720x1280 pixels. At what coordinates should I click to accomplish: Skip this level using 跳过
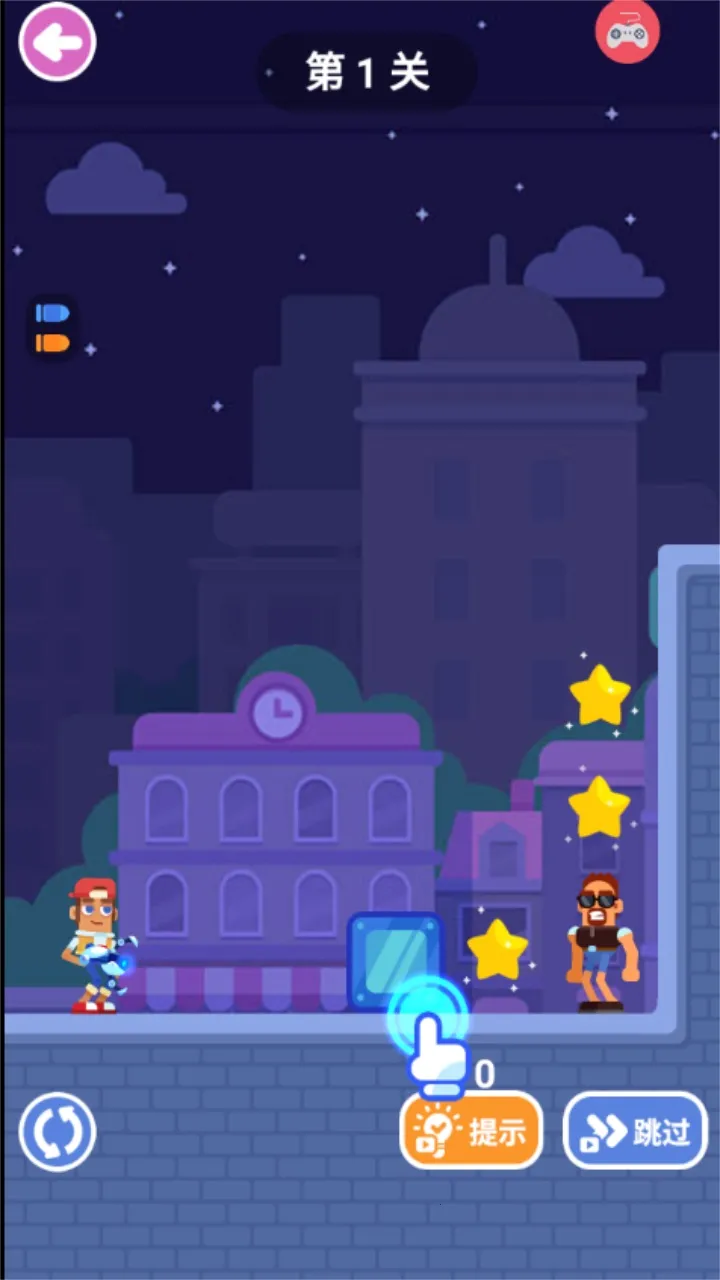click(636, 1132)
